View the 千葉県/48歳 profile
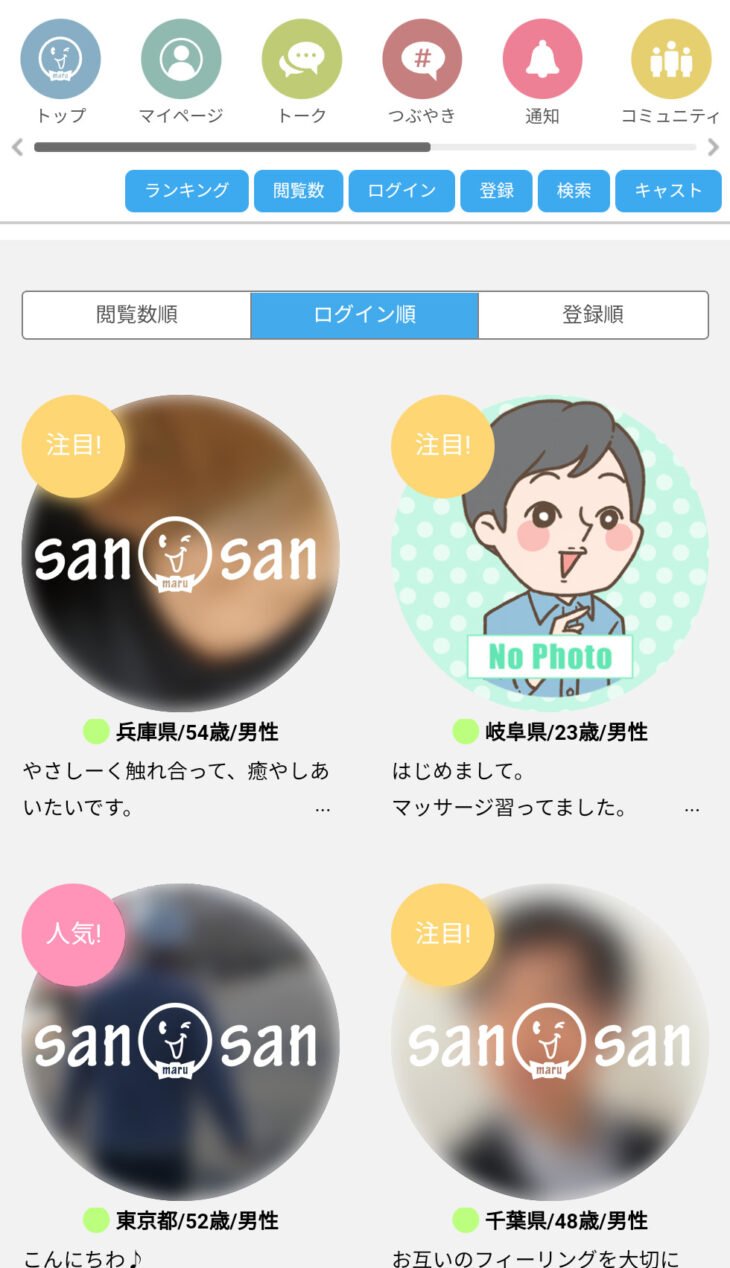Viewport: 730px width, 1268px height. click(x=549, y=1041)
